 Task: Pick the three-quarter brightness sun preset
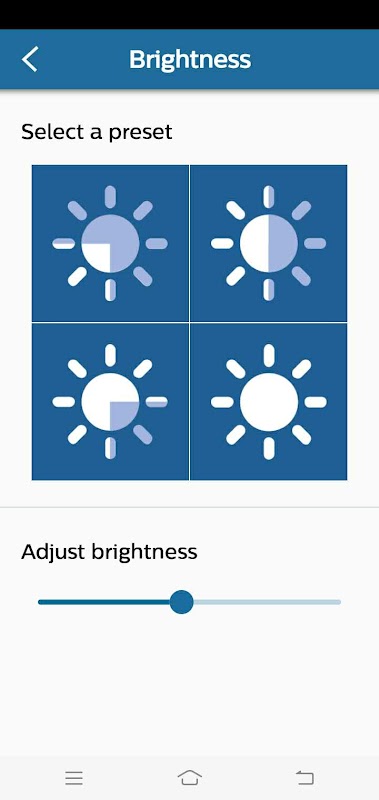(110, 402)
